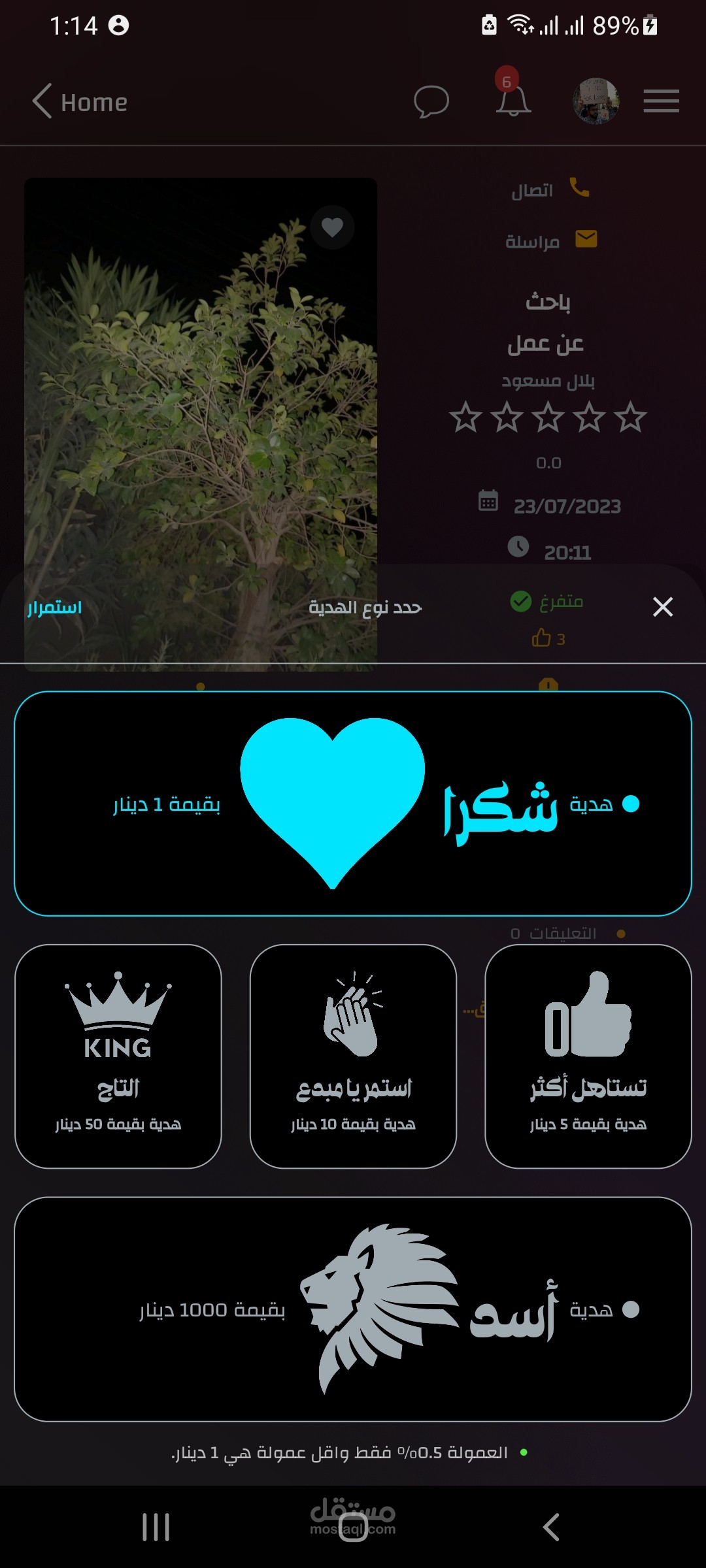Choose the أسد lion gift worth 1000 dinar
706x1568 pixels.
(x=353, y=1309)
